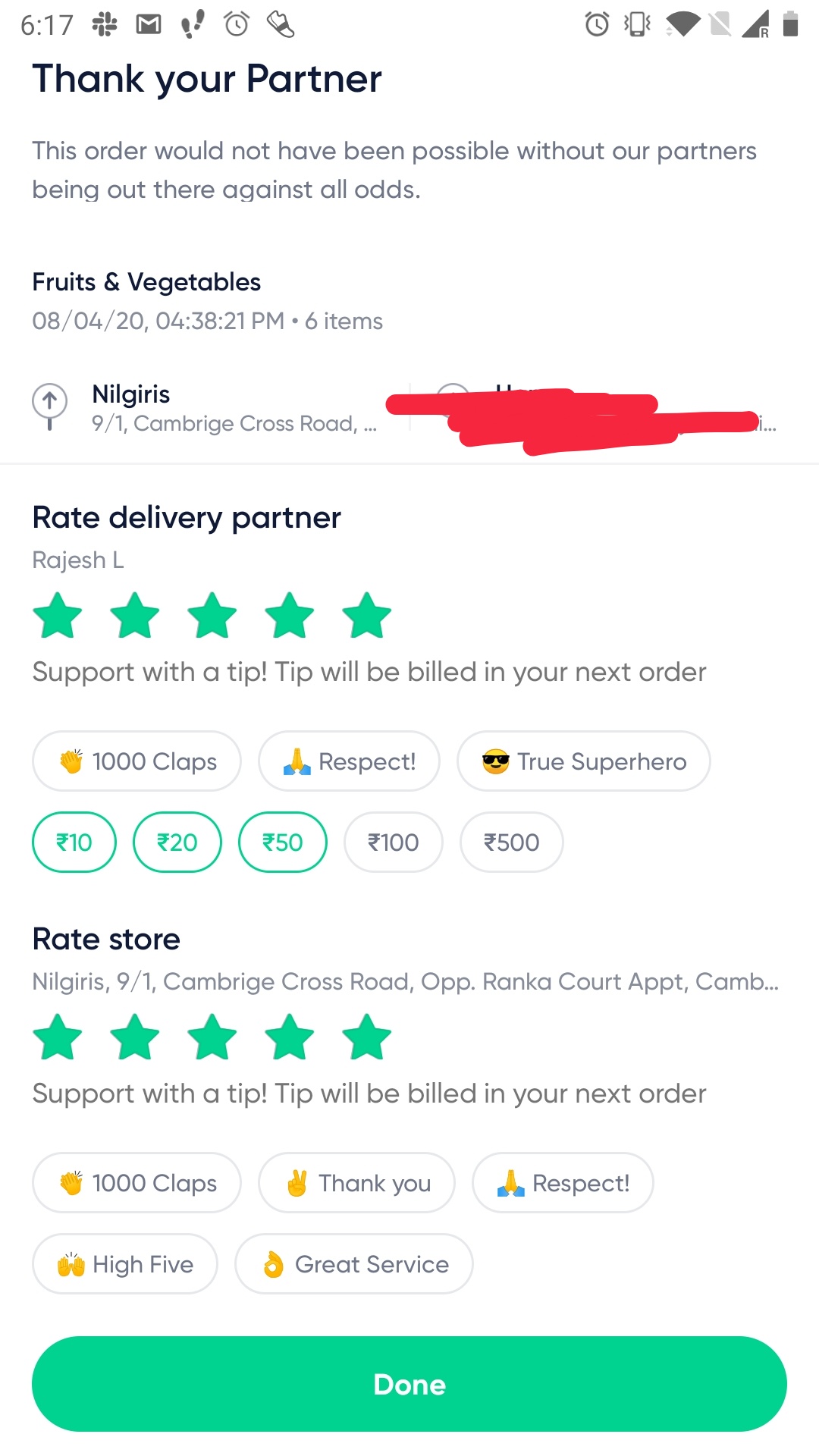Image resolution: width=819 pixels, height=1456 pixels.
Task: Choose the High Five chip
Action: point(125,1263)
